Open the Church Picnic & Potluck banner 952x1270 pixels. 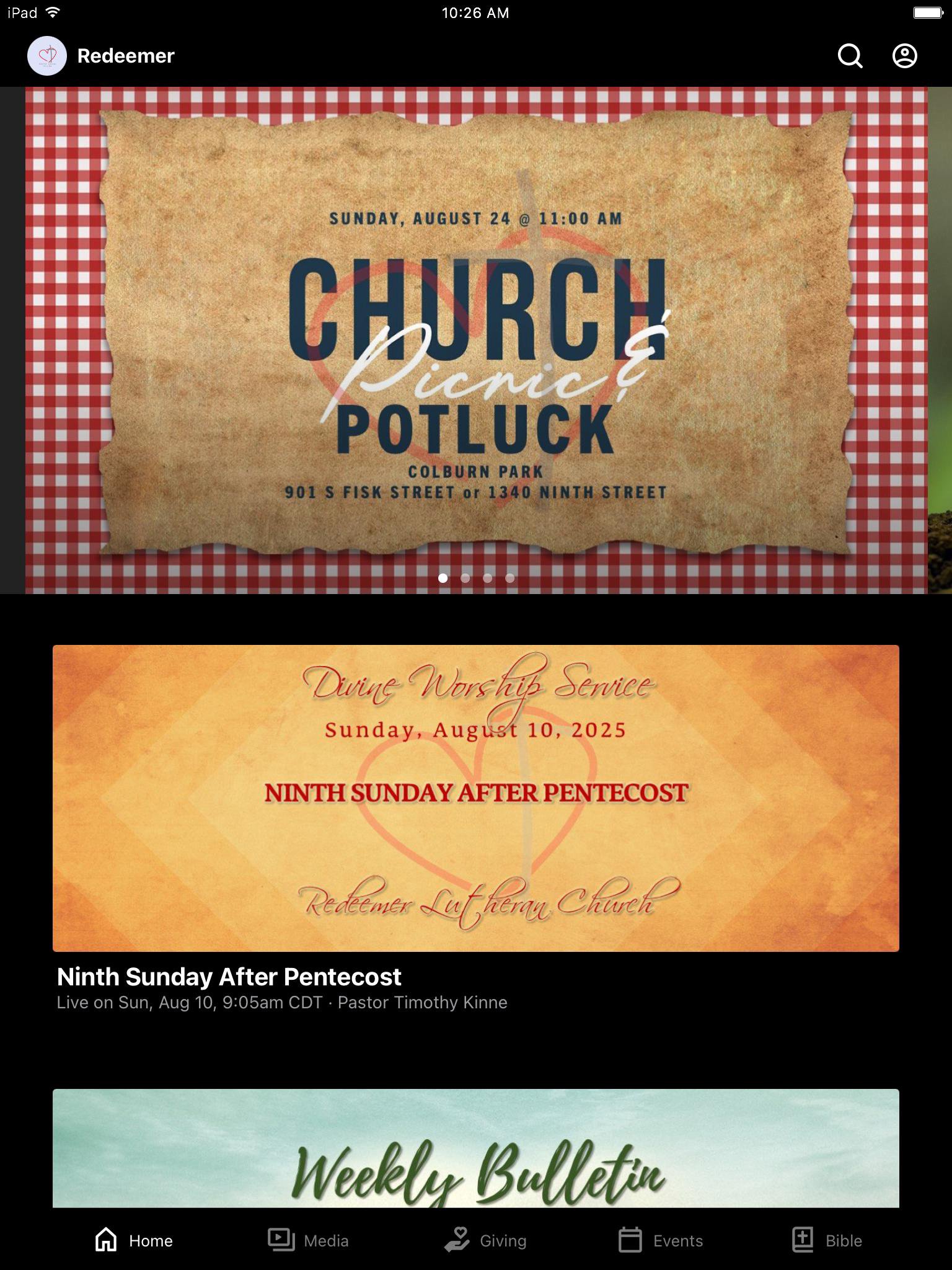(476, 340)
